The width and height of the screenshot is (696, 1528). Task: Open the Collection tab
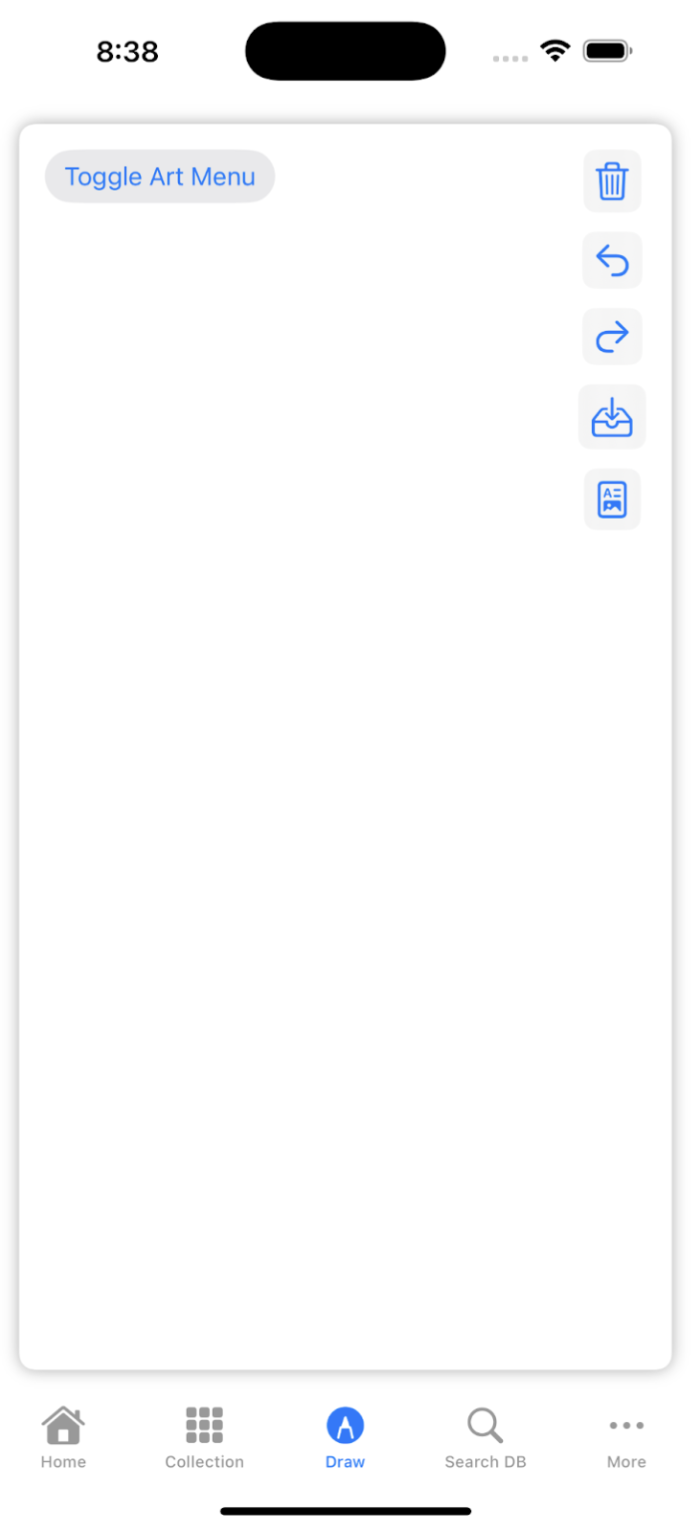[204, 1437]
